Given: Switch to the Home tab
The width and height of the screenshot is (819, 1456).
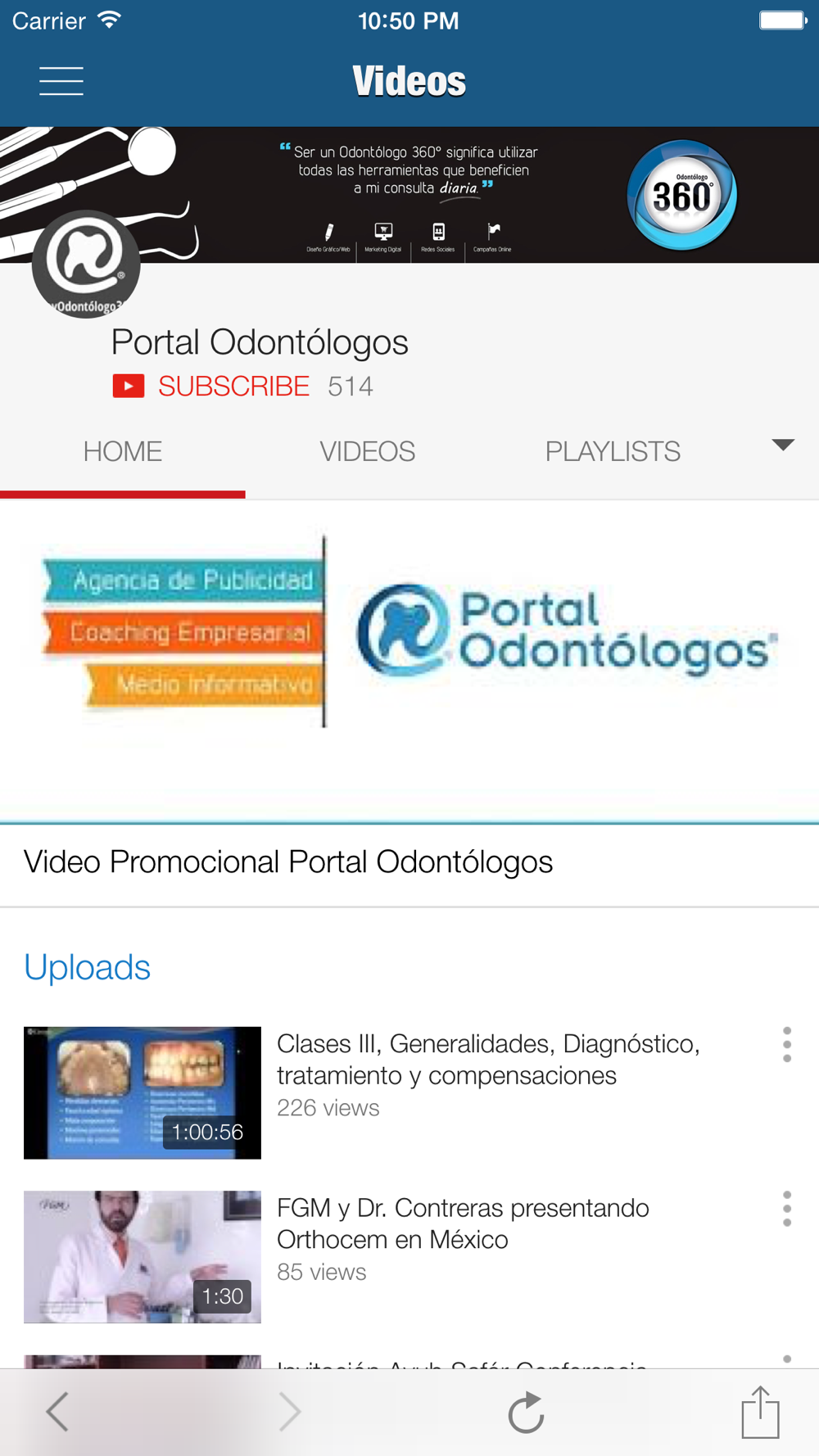Looking at the screenshot, I should [123, 451].
